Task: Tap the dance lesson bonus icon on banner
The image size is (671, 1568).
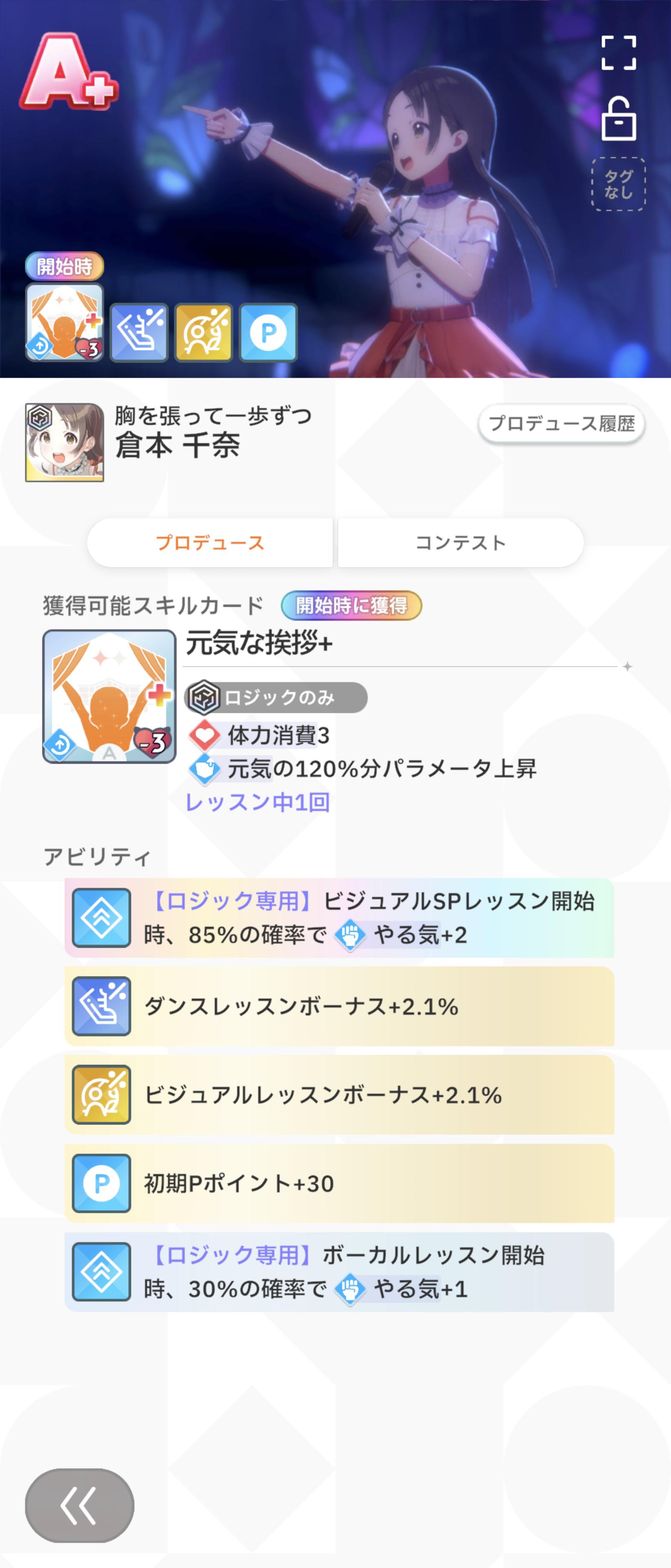Action: click(x=139, y=332)
